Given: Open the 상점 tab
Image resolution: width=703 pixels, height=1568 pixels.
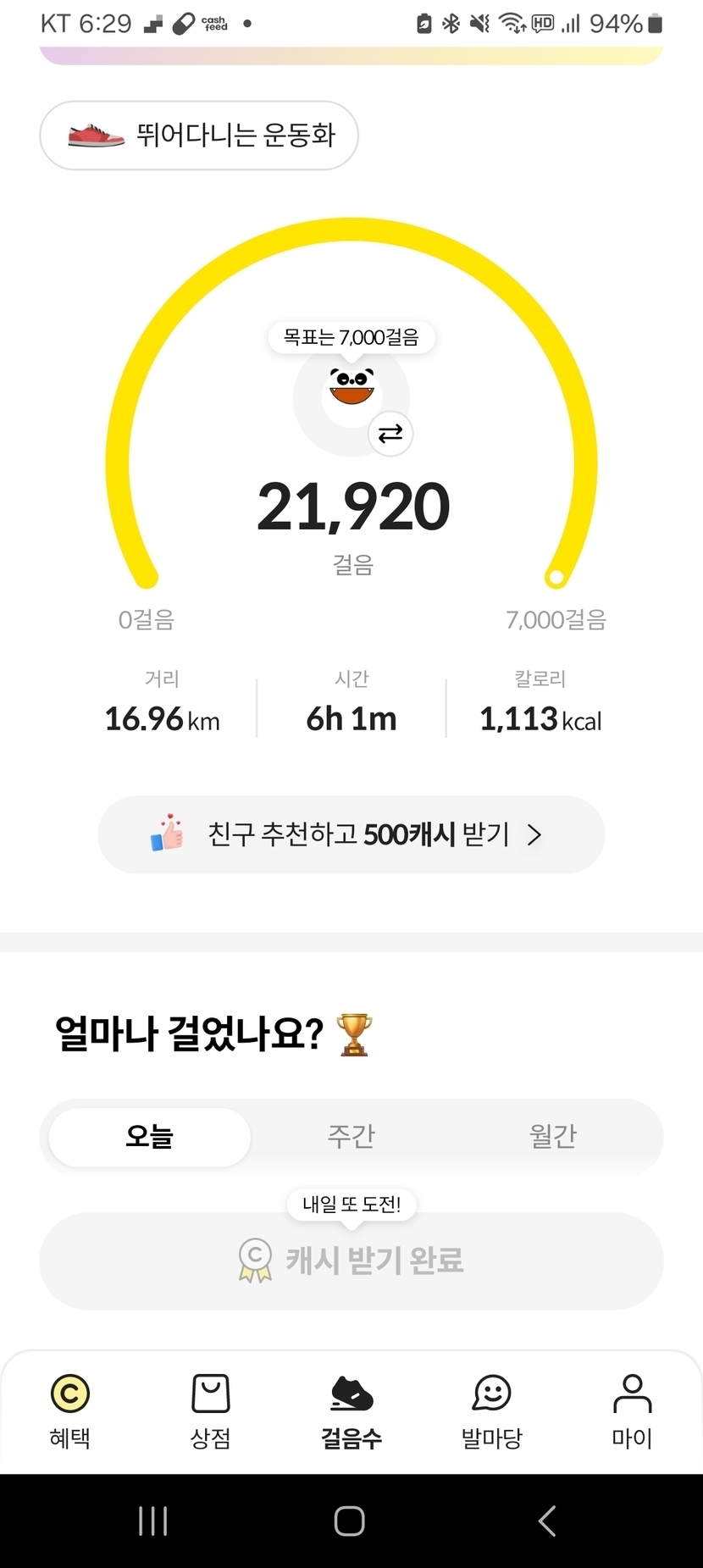Looking at the screenshot, I should pos(211,1411).
